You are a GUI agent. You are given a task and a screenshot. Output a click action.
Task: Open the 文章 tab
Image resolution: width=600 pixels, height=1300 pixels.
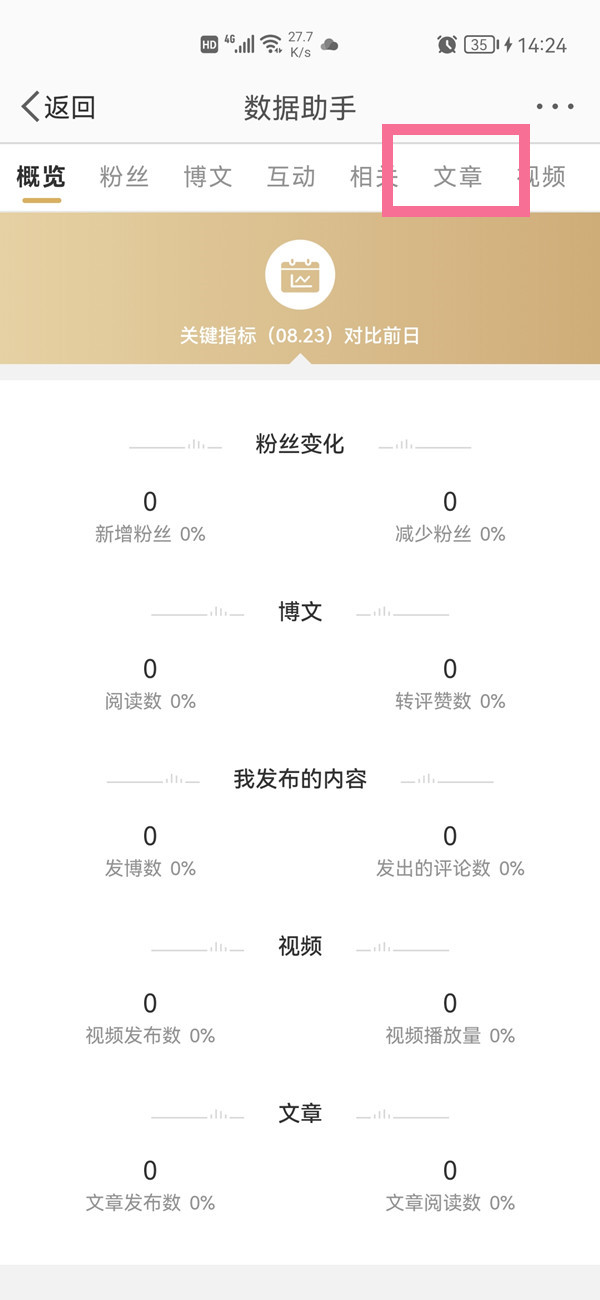pos(458,177)
